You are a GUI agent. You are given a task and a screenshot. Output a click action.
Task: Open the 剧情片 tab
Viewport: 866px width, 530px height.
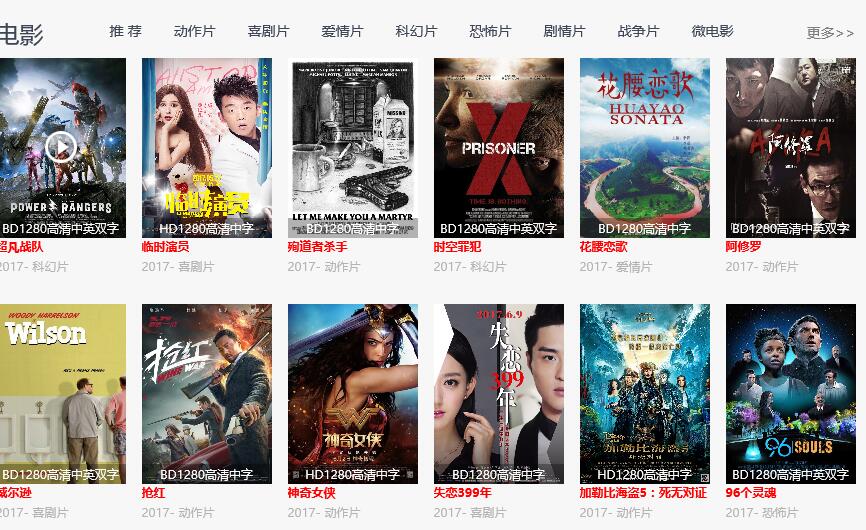coord(564,32)
